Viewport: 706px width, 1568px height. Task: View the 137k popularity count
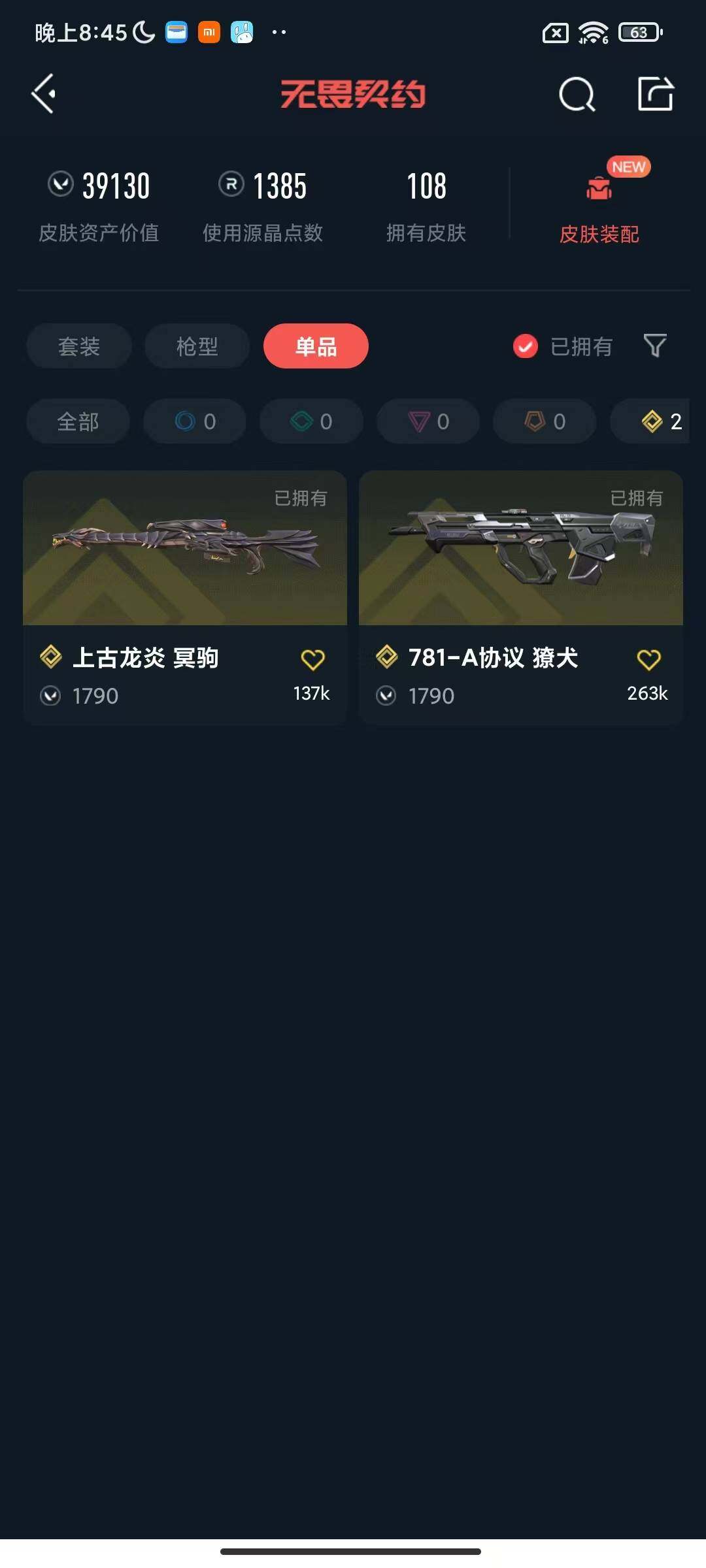click(x=312, y=694)
